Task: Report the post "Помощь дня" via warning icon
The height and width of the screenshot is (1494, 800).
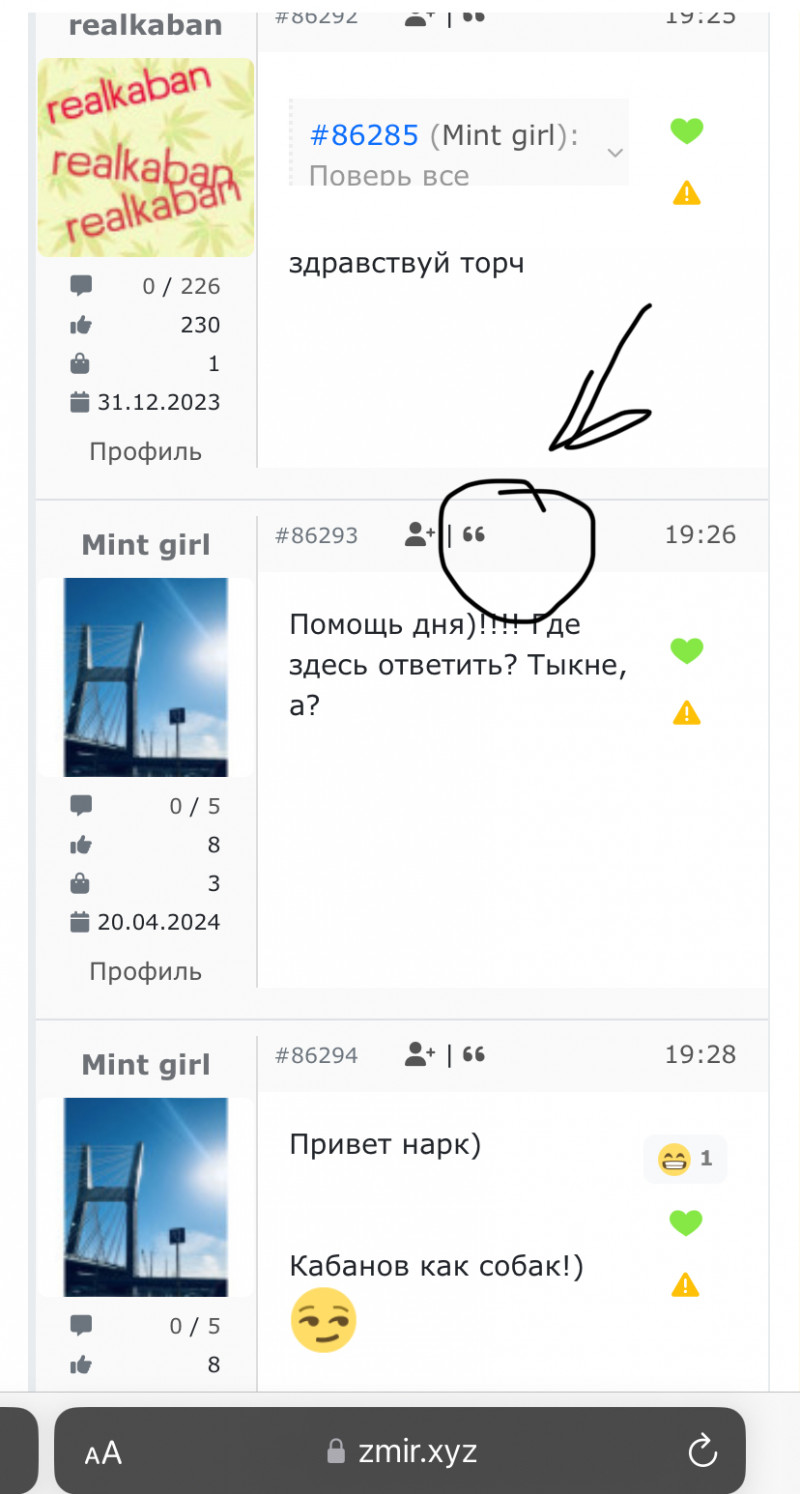Action: (686, 712)
